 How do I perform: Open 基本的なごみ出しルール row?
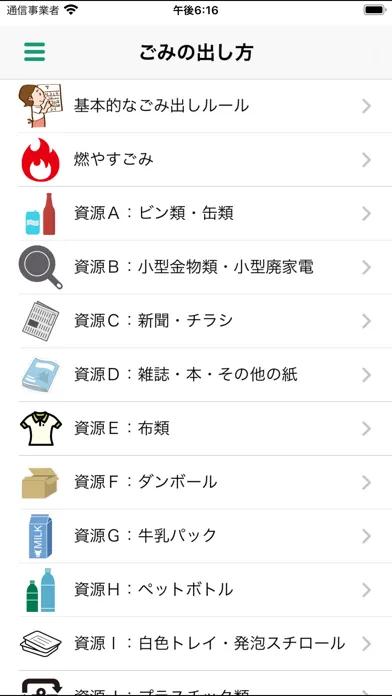click(196, 106)
